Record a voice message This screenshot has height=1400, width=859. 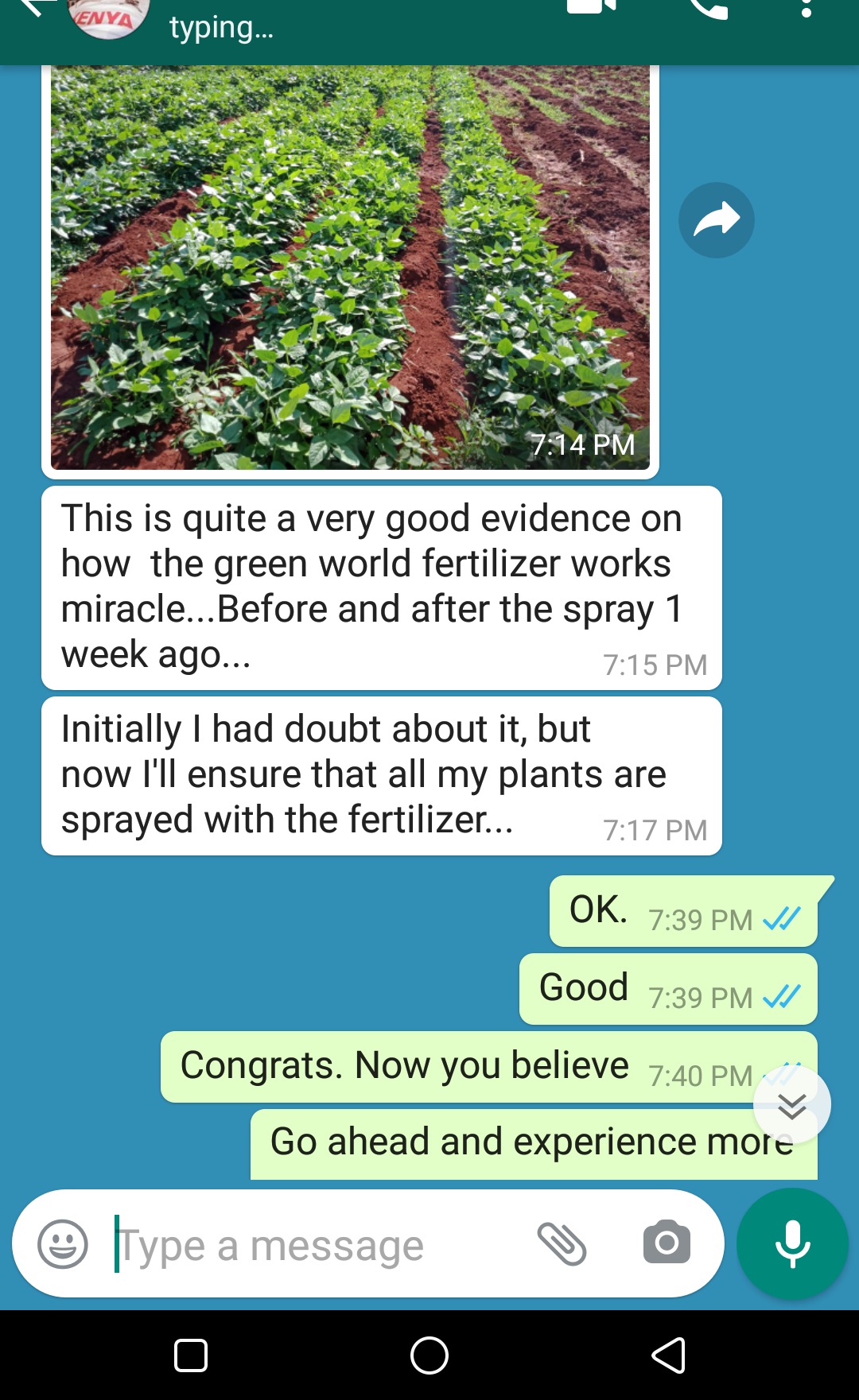792,1244
